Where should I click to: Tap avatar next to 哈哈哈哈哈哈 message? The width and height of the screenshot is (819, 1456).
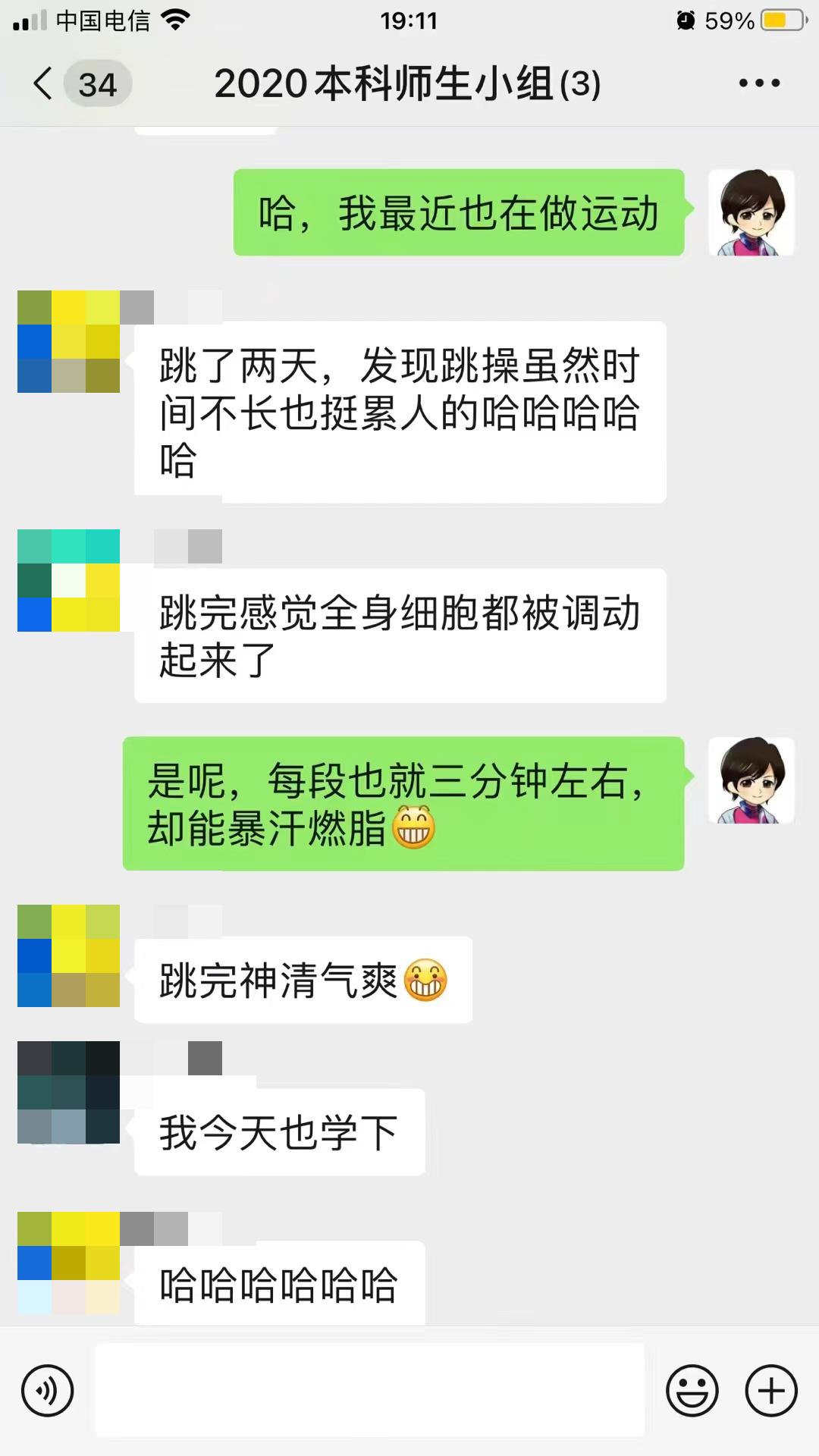coord(68,1263)
